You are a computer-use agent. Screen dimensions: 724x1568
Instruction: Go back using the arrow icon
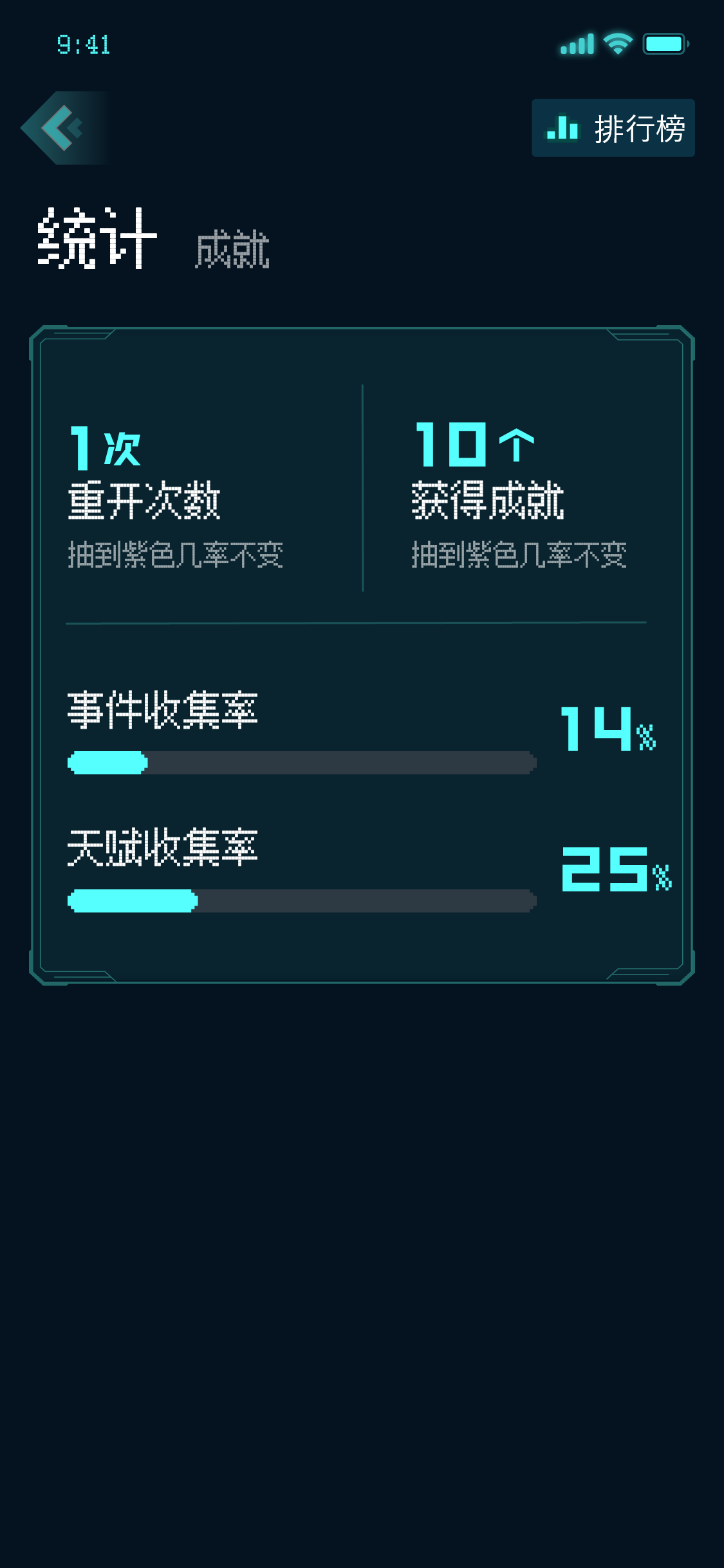point(61,128)
